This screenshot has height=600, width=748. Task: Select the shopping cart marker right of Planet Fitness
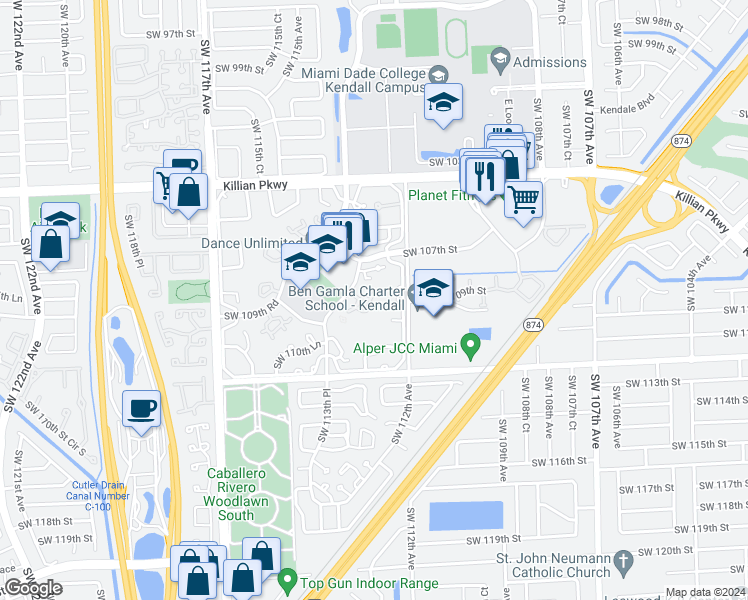(523, 203)
